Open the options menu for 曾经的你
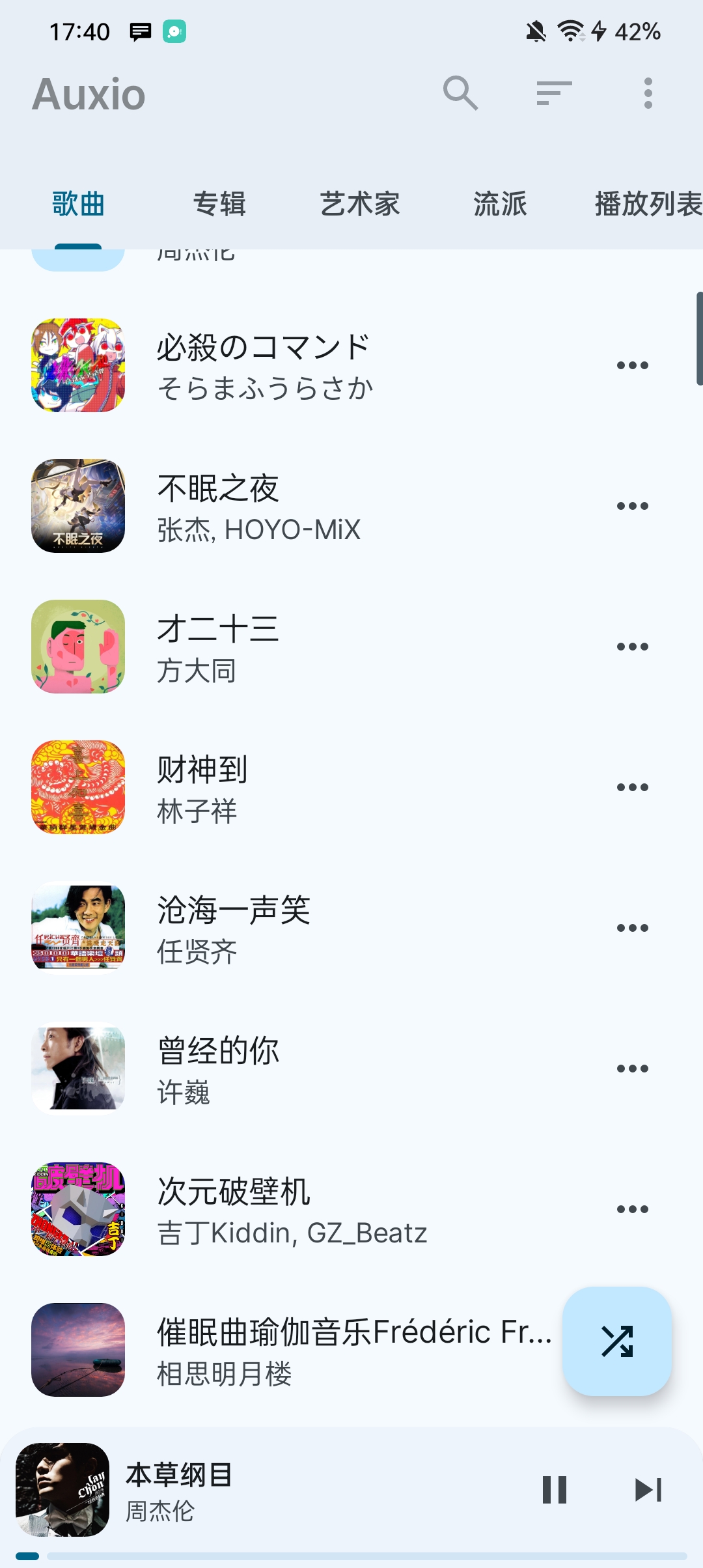Screen dimensions: 703x1568 (632, 1067)
